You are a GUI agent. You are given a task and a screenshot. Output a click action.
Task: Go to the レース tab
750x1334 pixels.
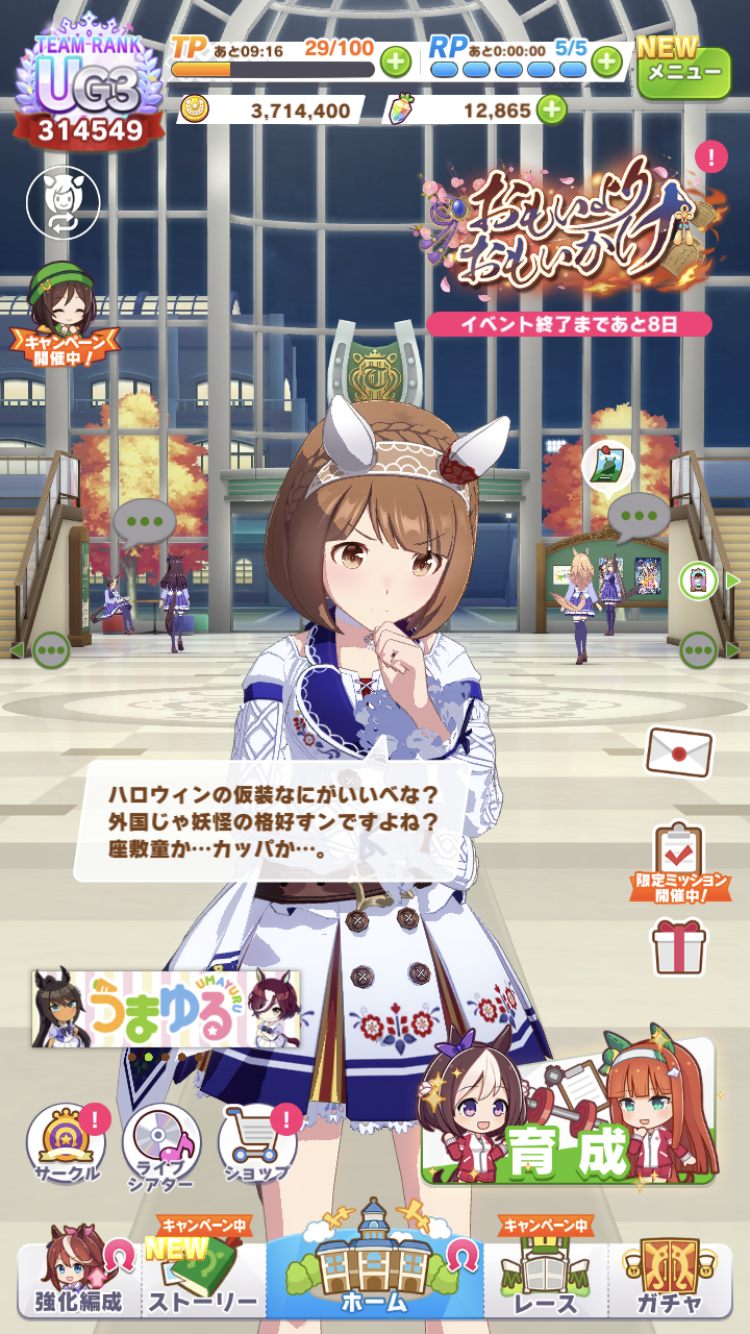(x=546, y=1281)
